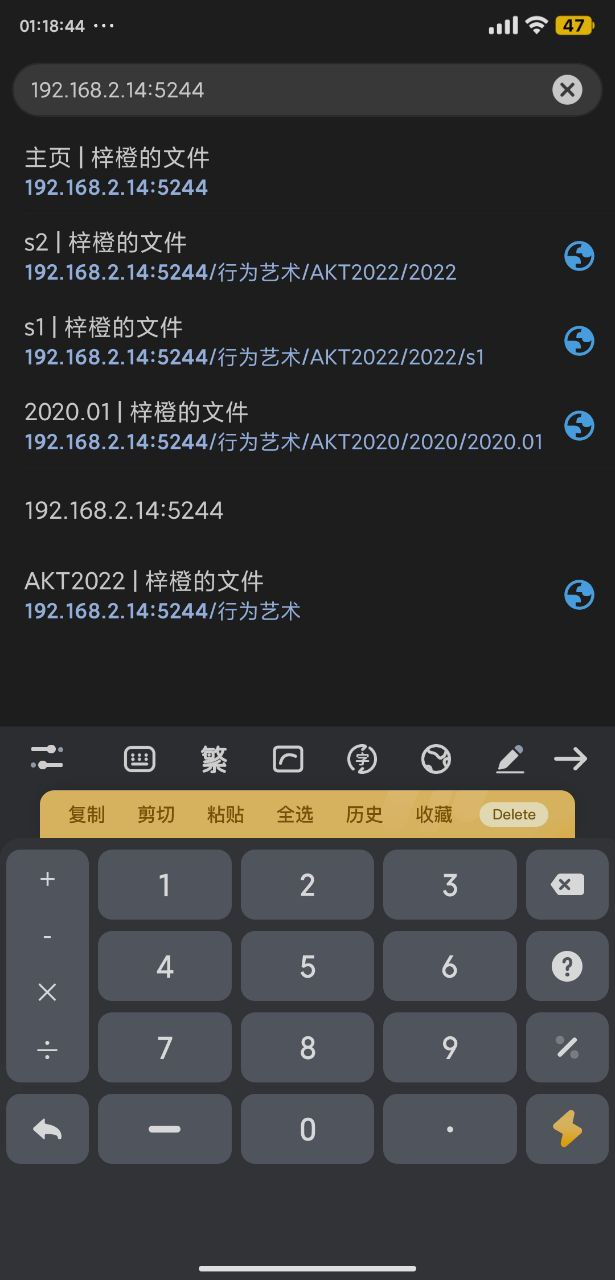
Task: Tap the address field showing 192.168.2.14:5244
Action: point(280,90)
